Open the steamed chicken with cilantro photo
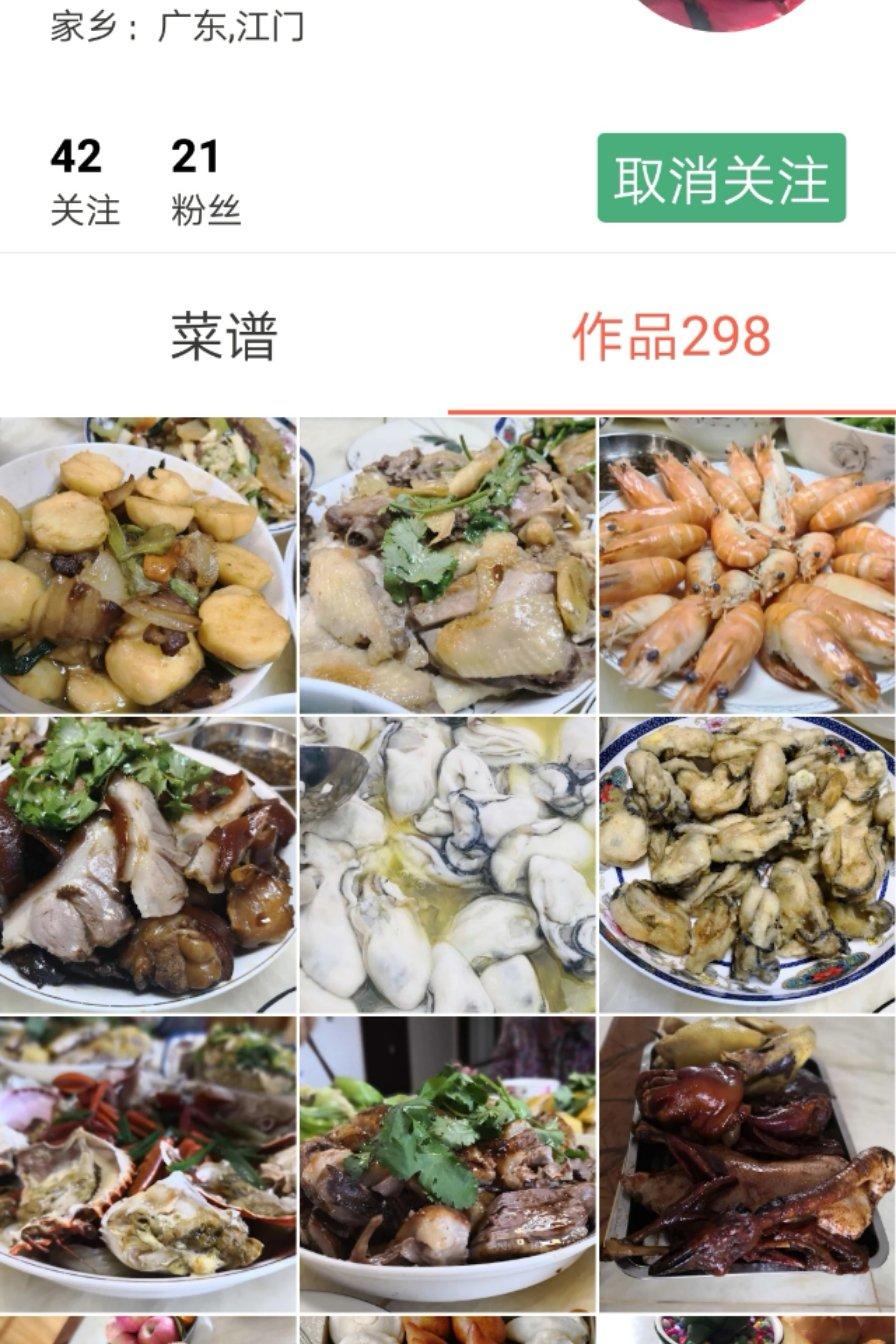 click(x=448, y=565)
